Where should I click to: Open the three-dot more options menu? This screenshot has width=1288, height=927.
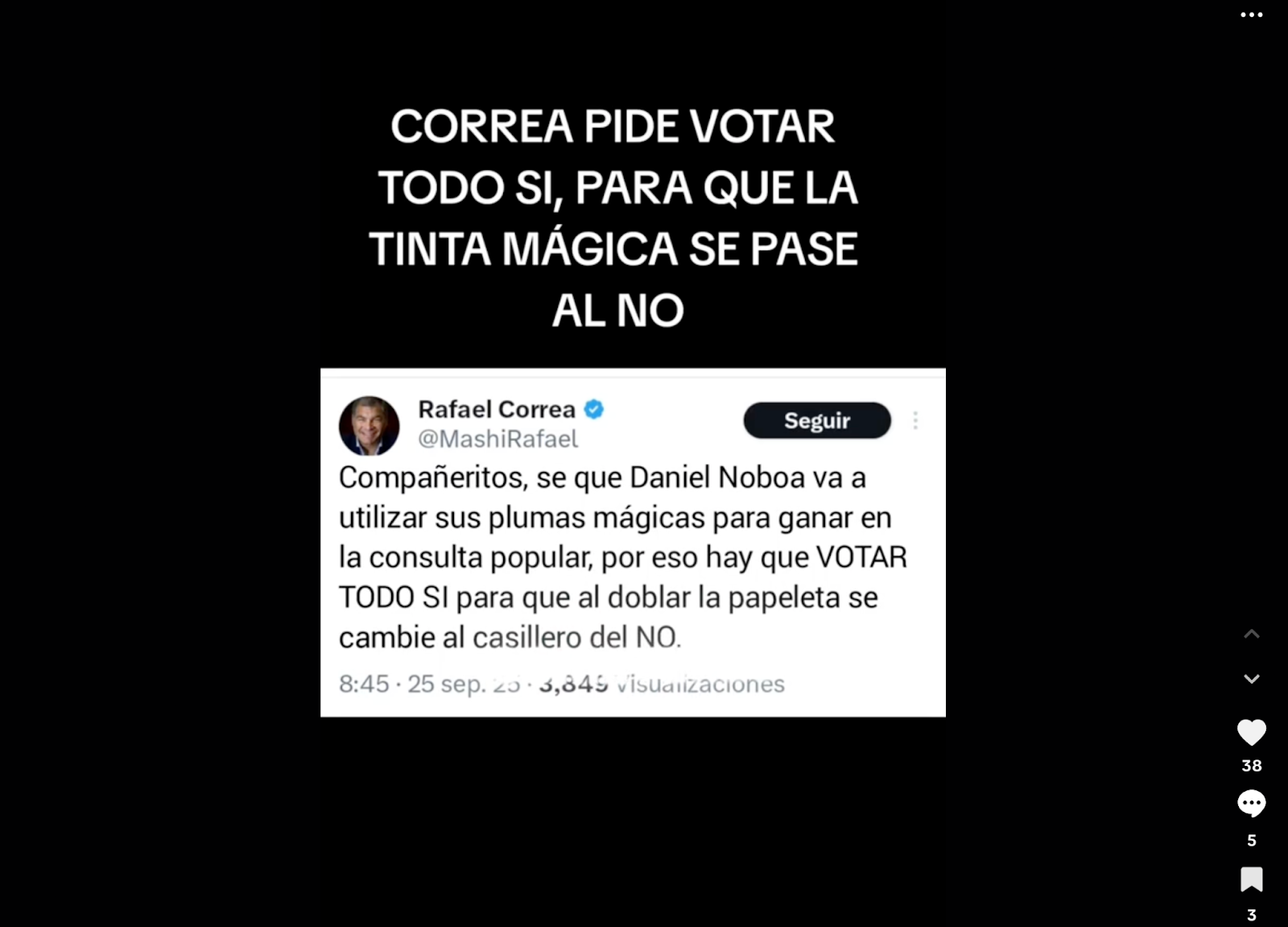pyautogui.click(x=1251, y=15)
